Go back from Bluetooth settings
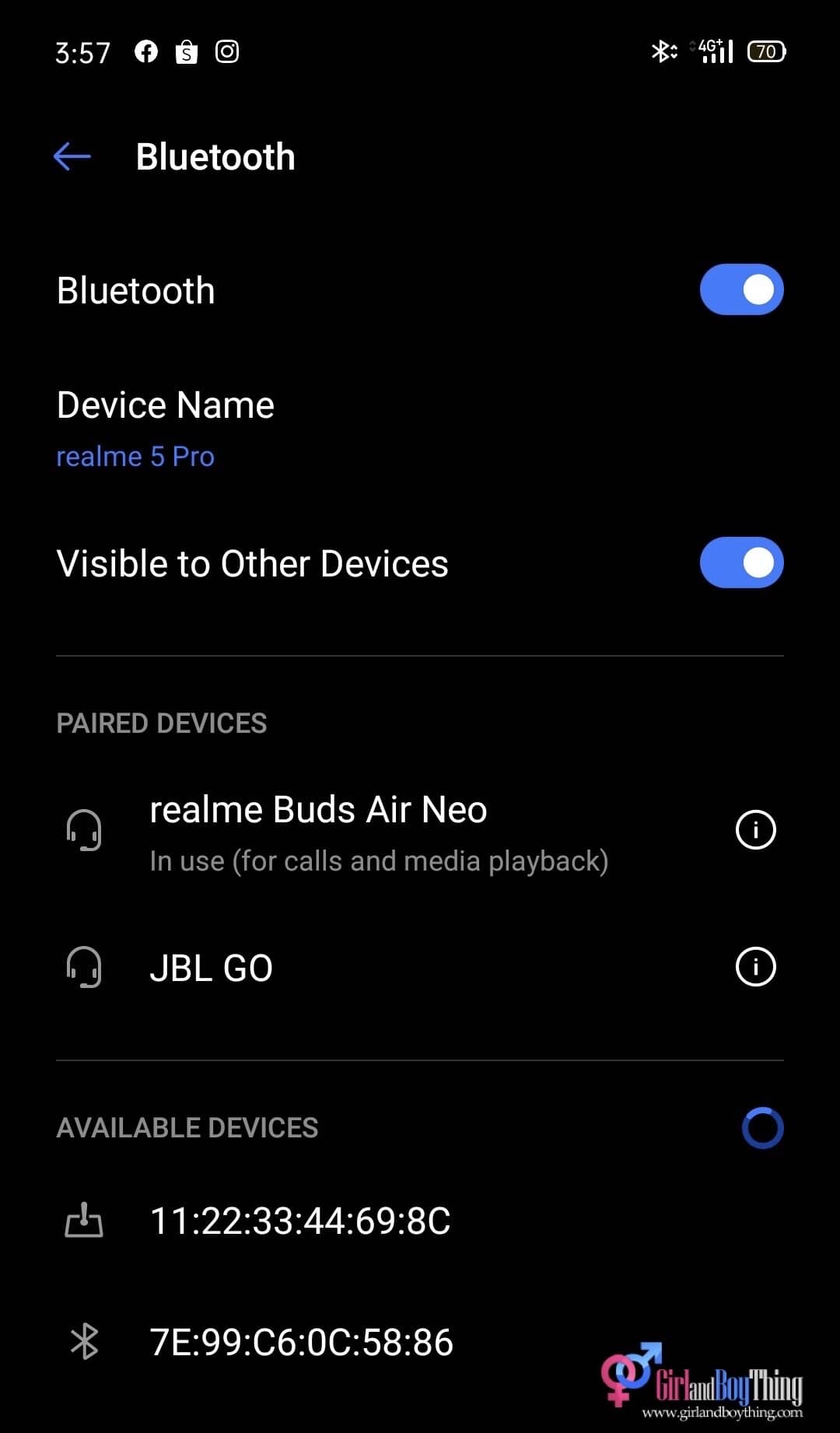 72,156
